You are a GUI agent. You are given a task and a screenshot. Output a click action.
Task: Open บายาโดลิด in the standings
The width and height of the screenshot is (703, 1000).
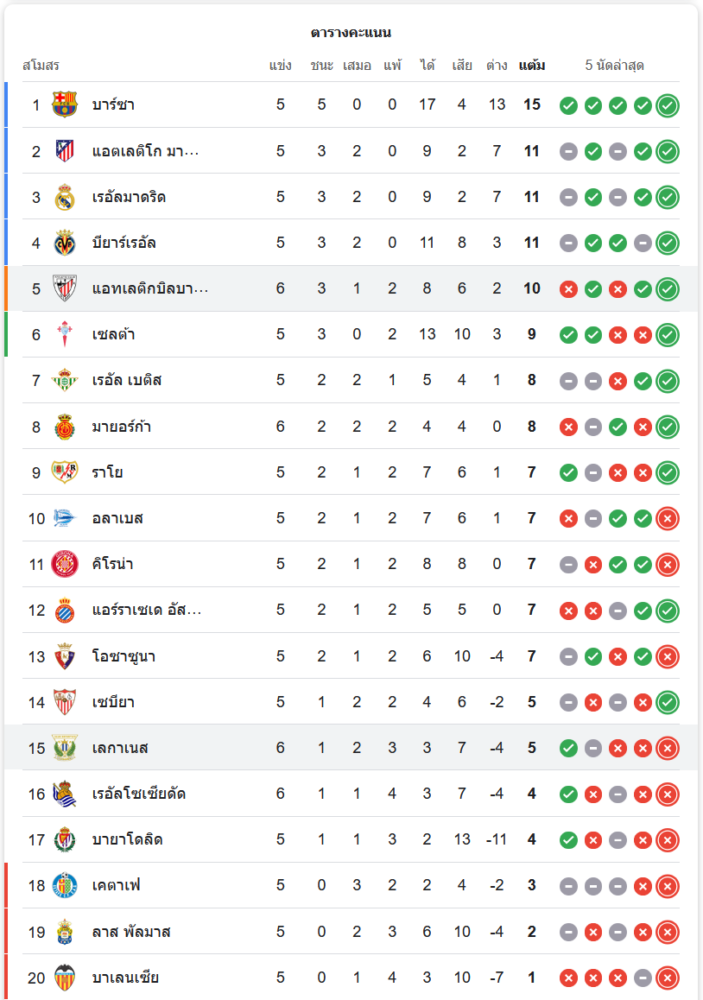tap(127, 840)
